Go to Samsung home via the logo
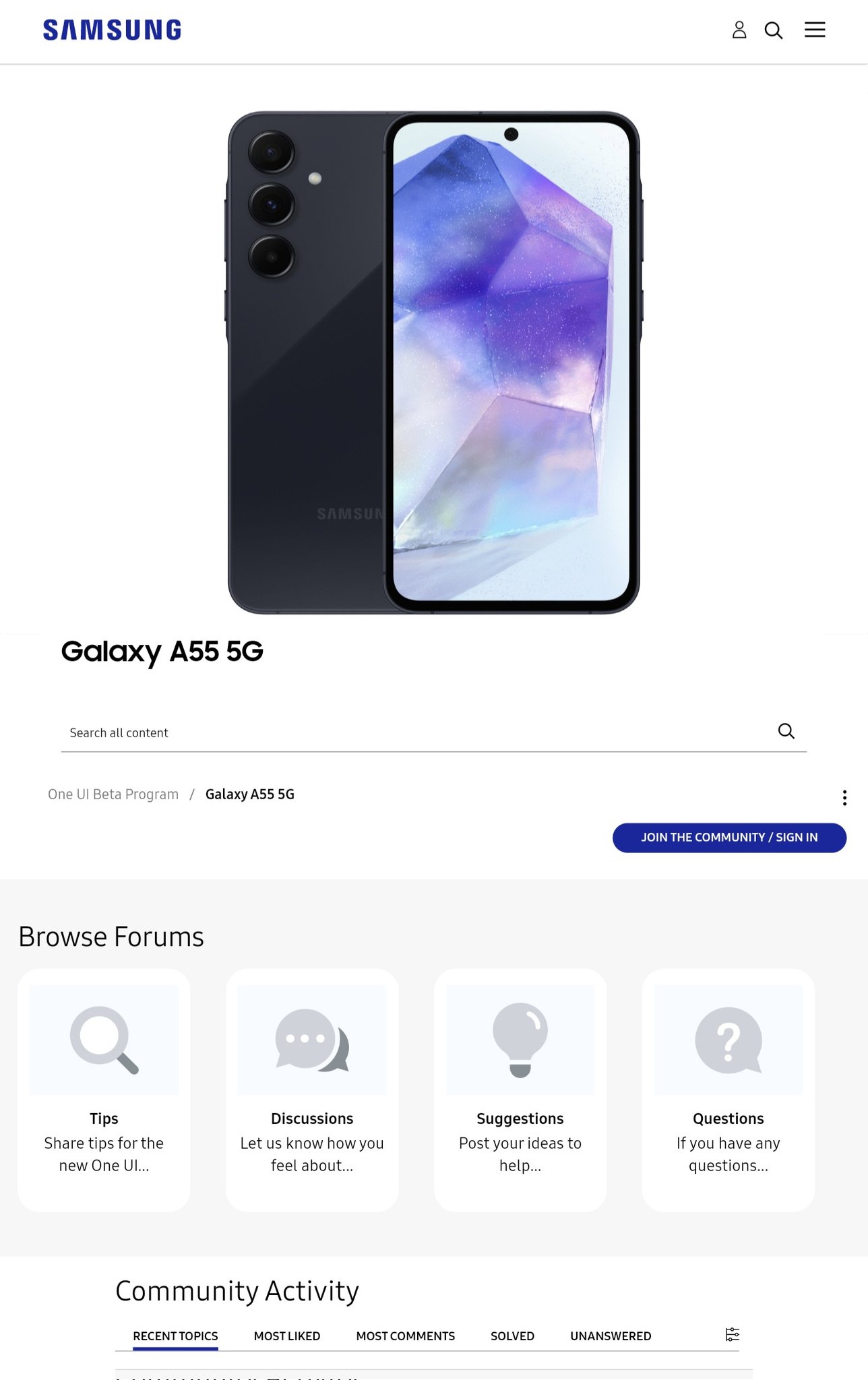This screenshot has height=1380, width=868. [x=112, y=30]
